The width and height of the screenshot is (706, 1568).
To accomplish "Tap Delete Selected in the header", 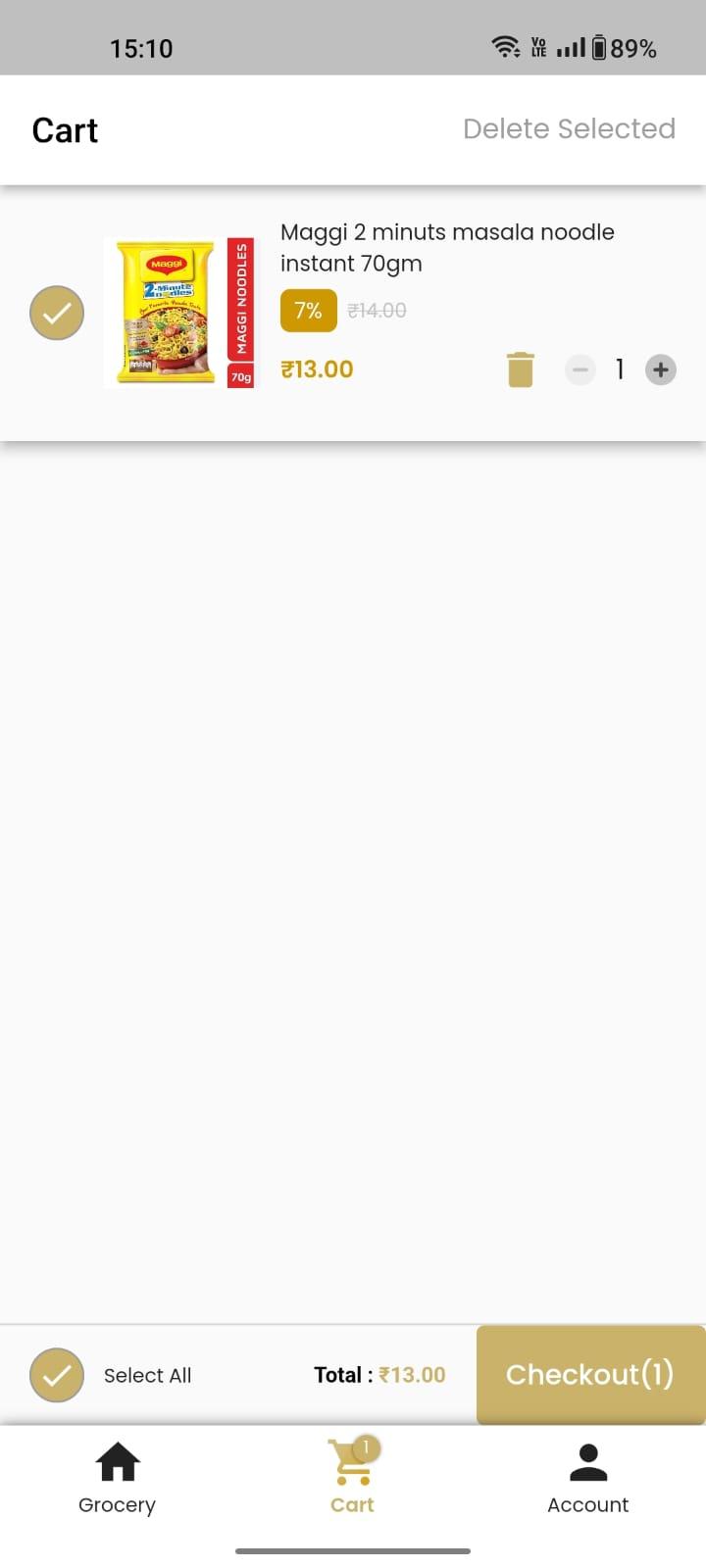I will click(x=569, y=129).
